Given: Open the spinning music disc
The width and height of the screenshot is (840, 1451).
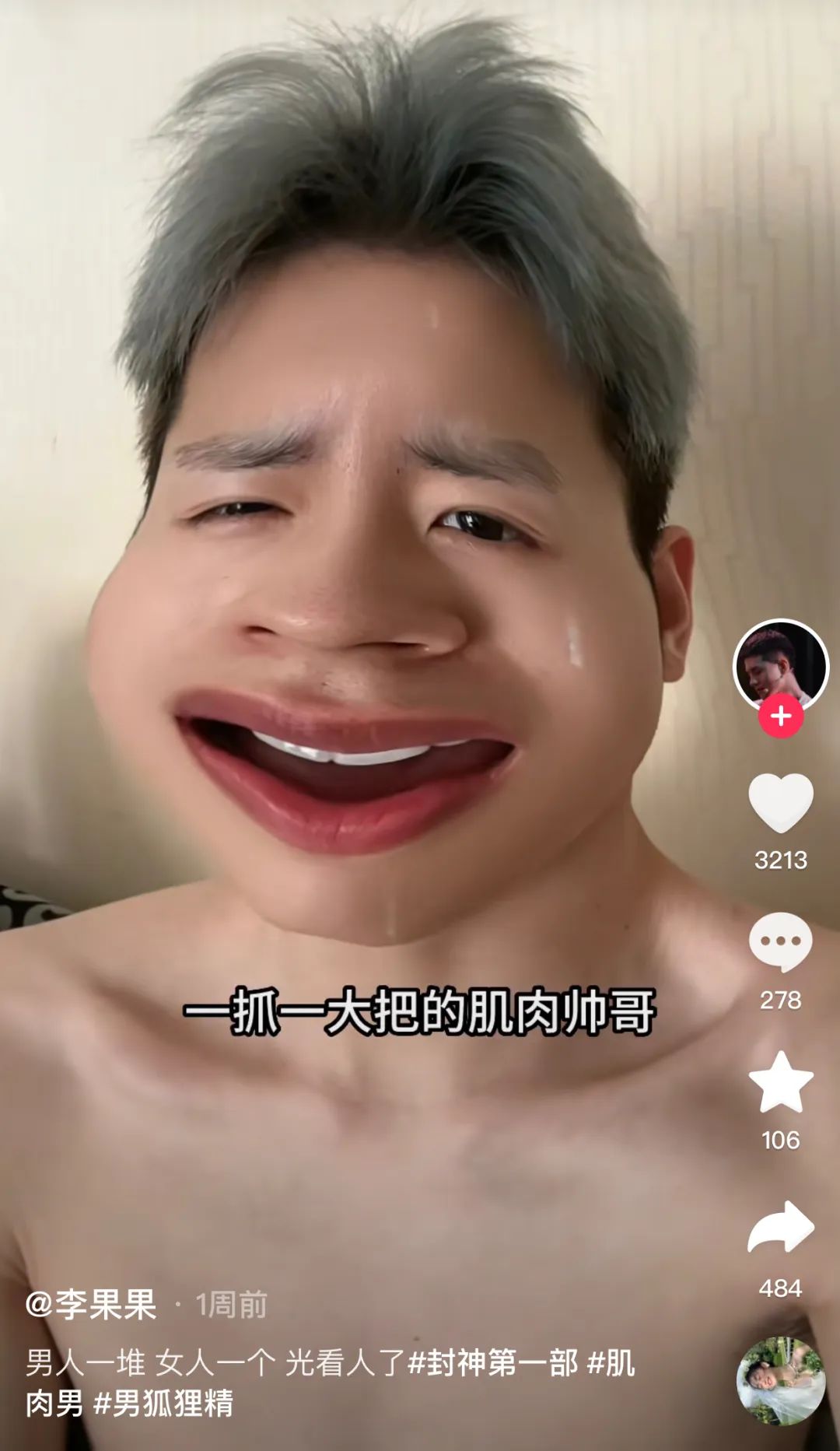Looking at the screenshot, I should [781, 1380].
